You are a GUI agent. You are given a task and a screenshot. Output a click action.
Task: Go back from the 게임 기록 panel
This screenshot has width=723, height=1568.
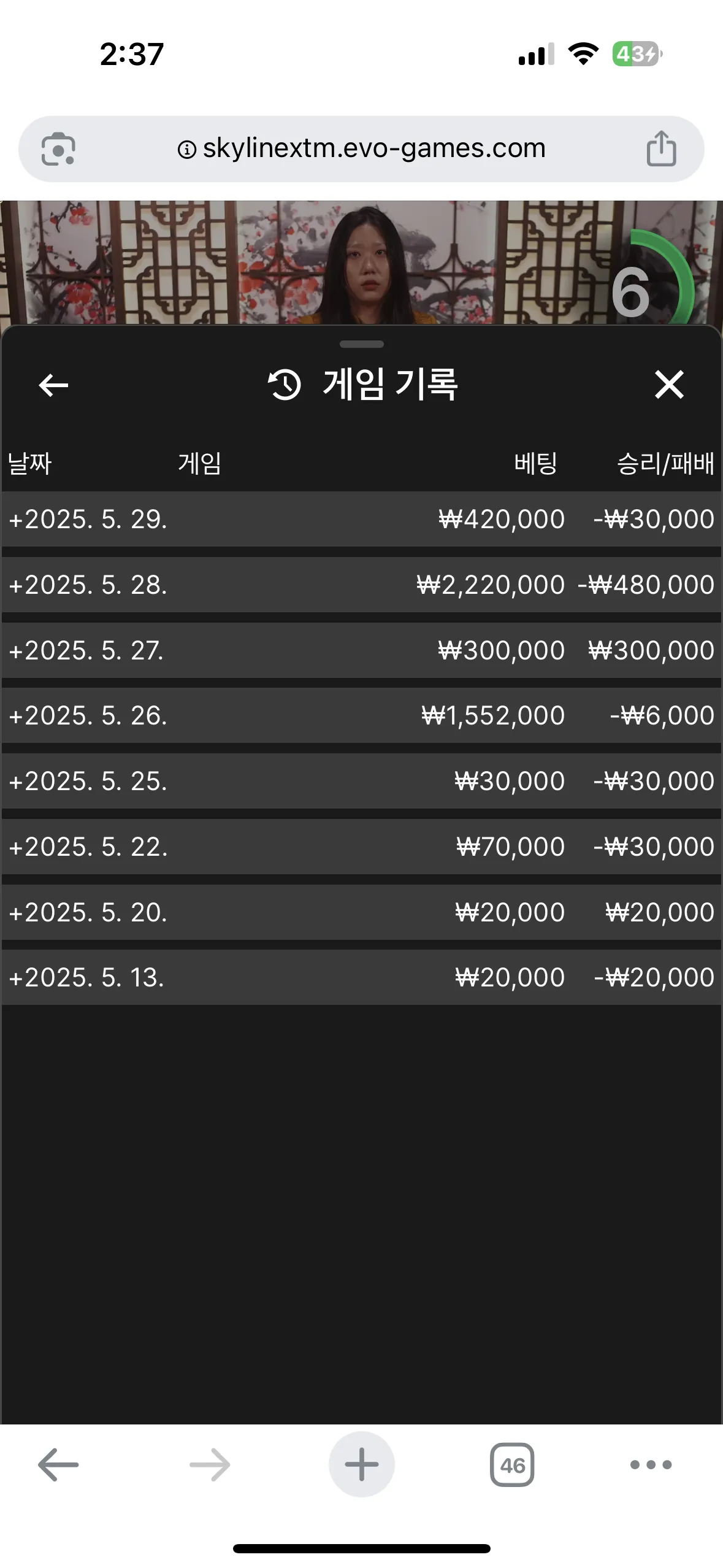tap(53, 385)
